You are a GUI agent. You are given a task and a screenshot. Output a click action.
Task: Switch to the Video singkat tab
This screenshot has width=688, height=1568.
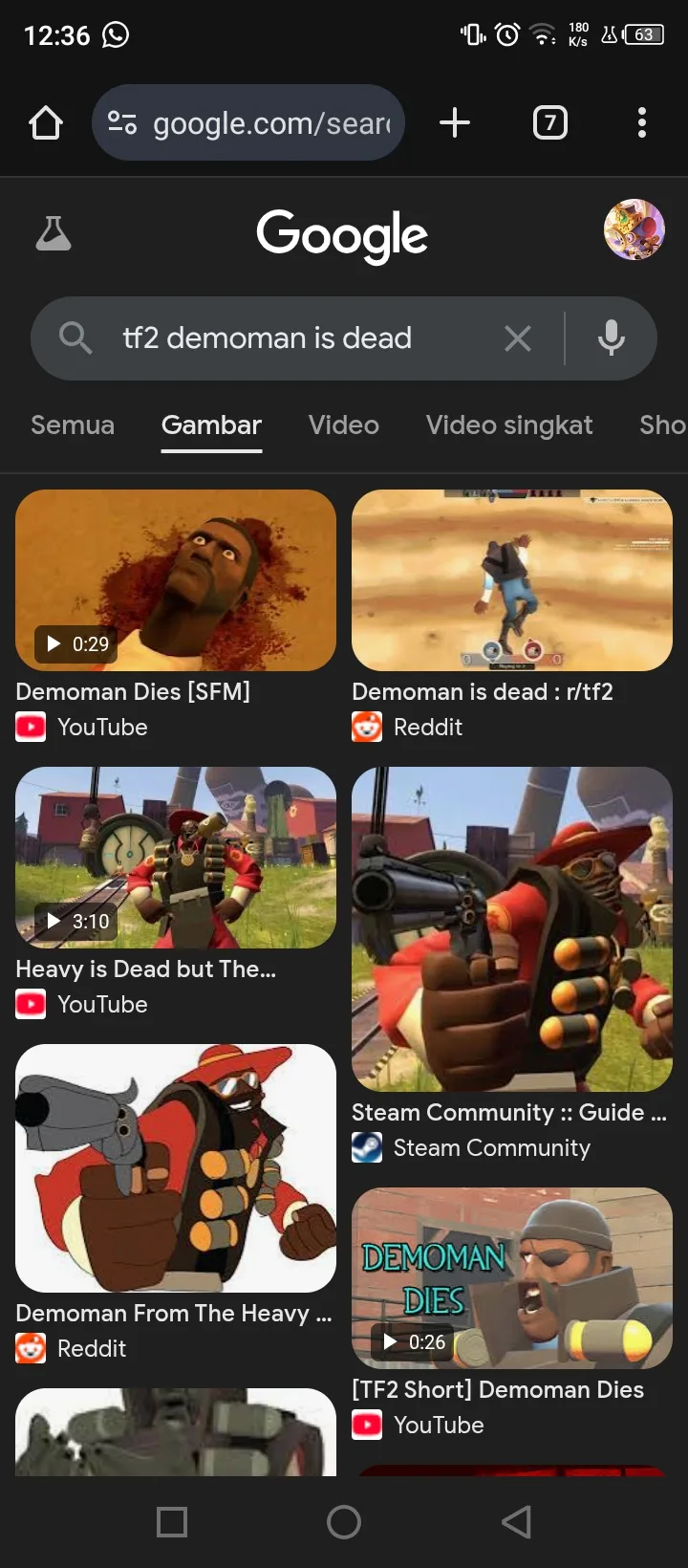coord(509,425)
